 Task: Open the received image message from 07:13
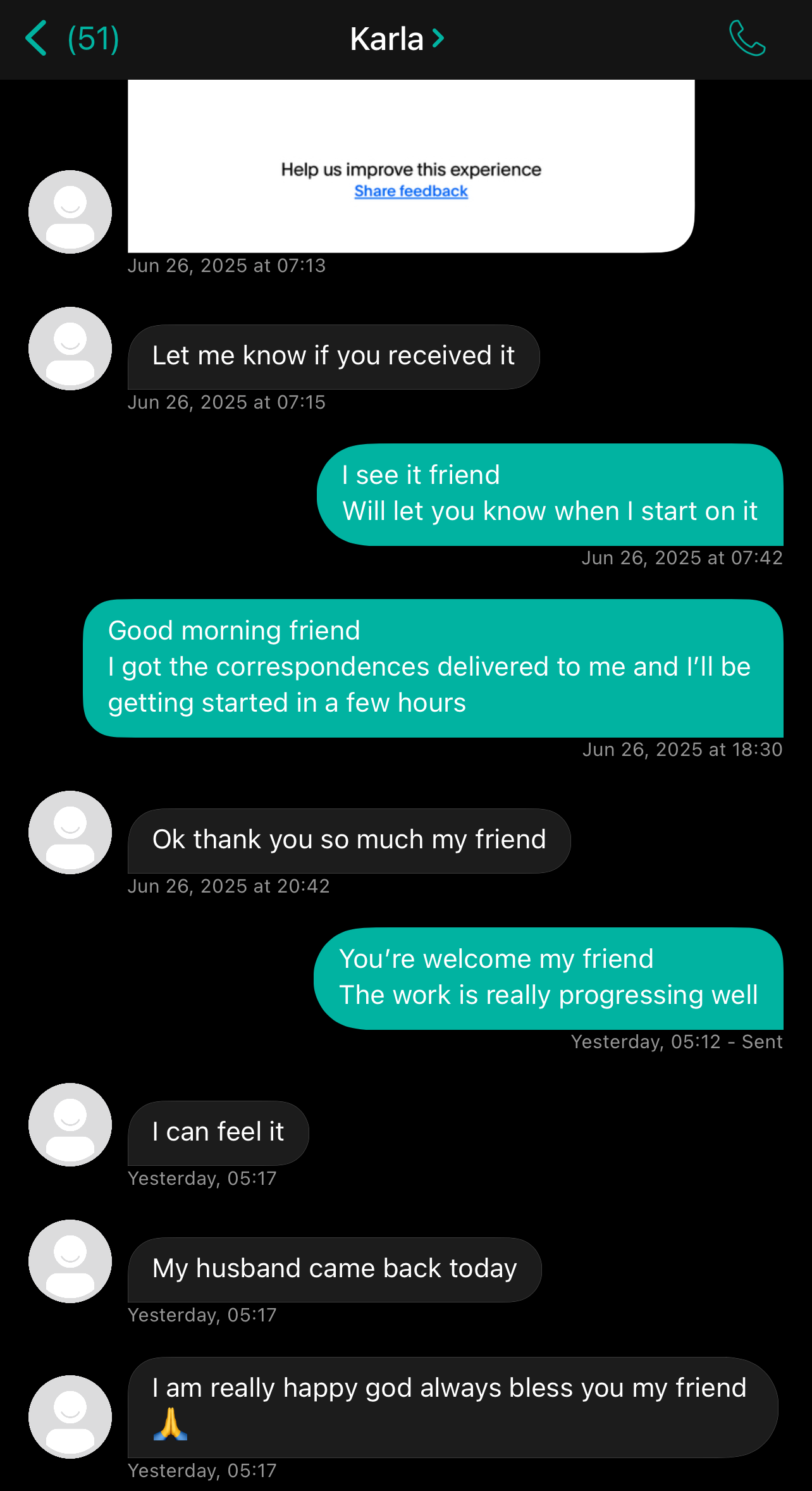coord(411,166)
